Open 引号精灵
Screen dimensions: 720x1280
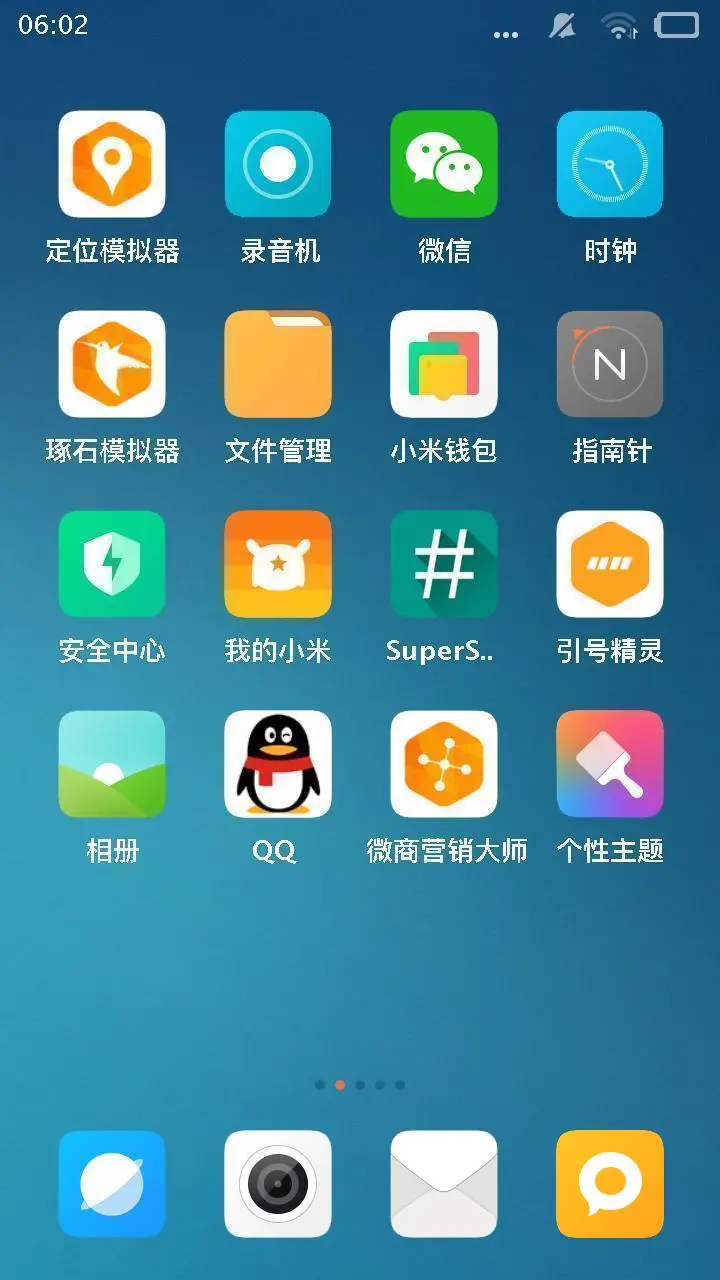coord(610,564)
